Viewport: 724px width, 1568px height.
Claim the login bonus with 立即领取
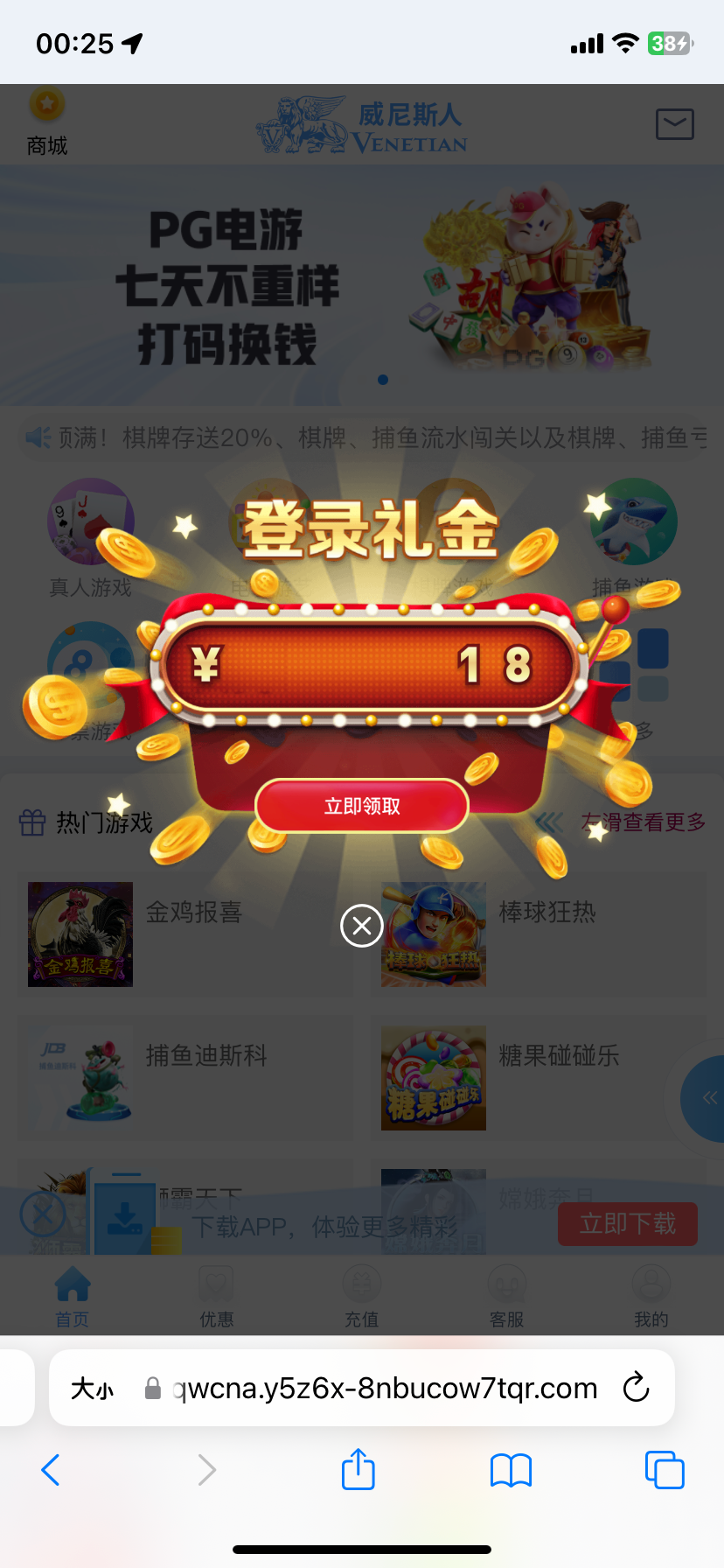[362, 806]
